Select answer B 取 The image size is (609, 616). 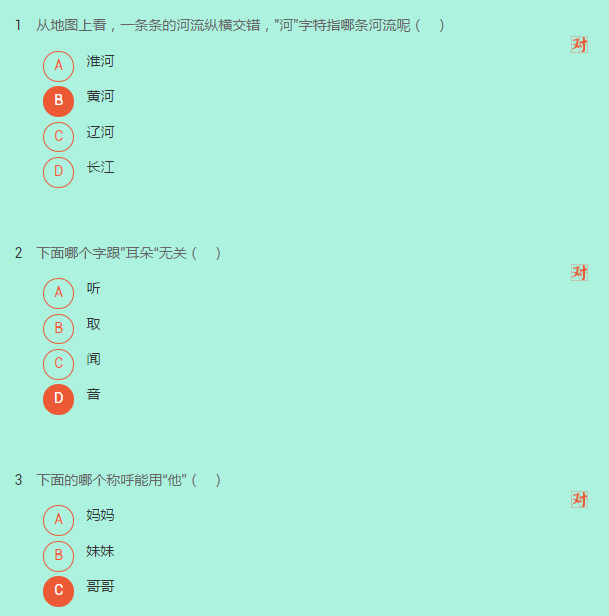click(x=58, y=328)
